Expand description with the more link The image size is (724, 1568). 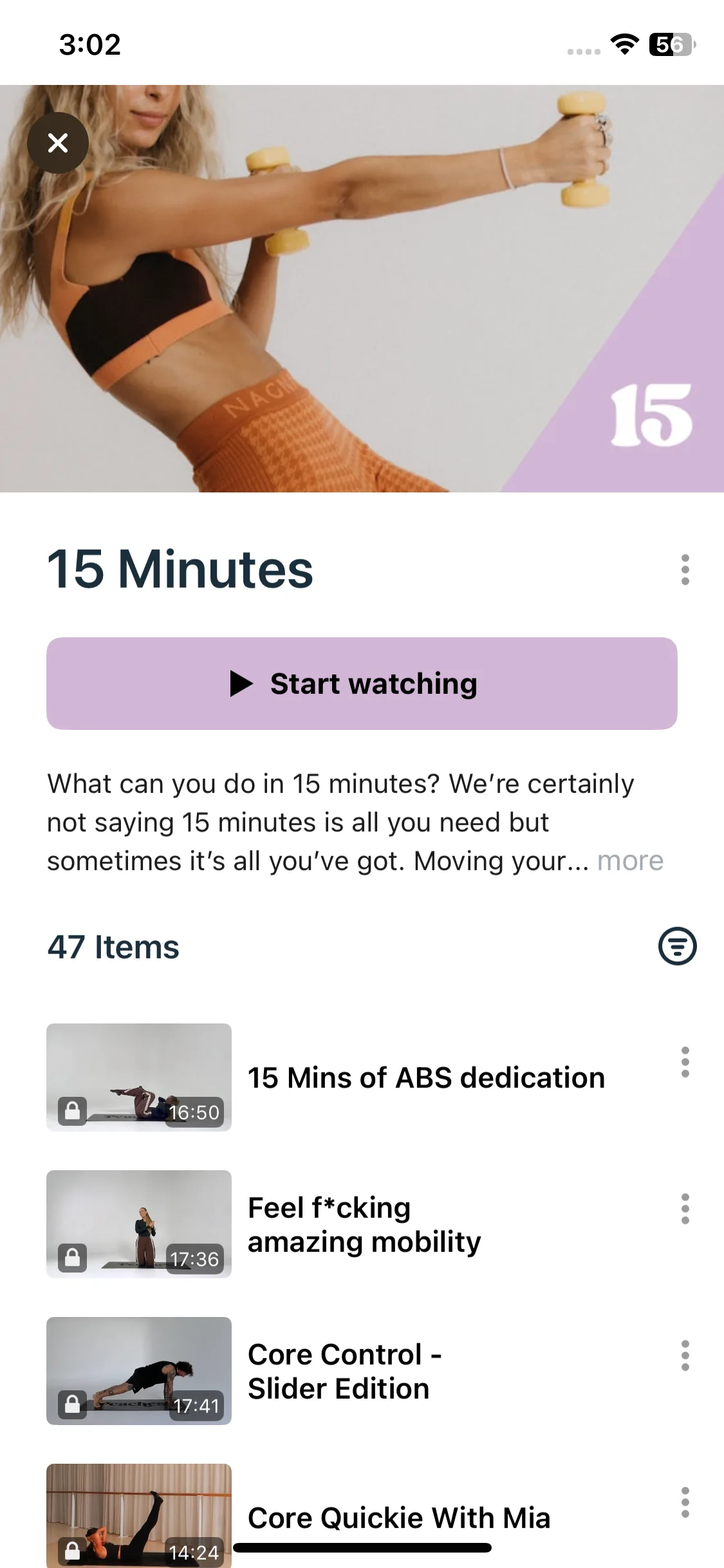[x=630, y=861]
